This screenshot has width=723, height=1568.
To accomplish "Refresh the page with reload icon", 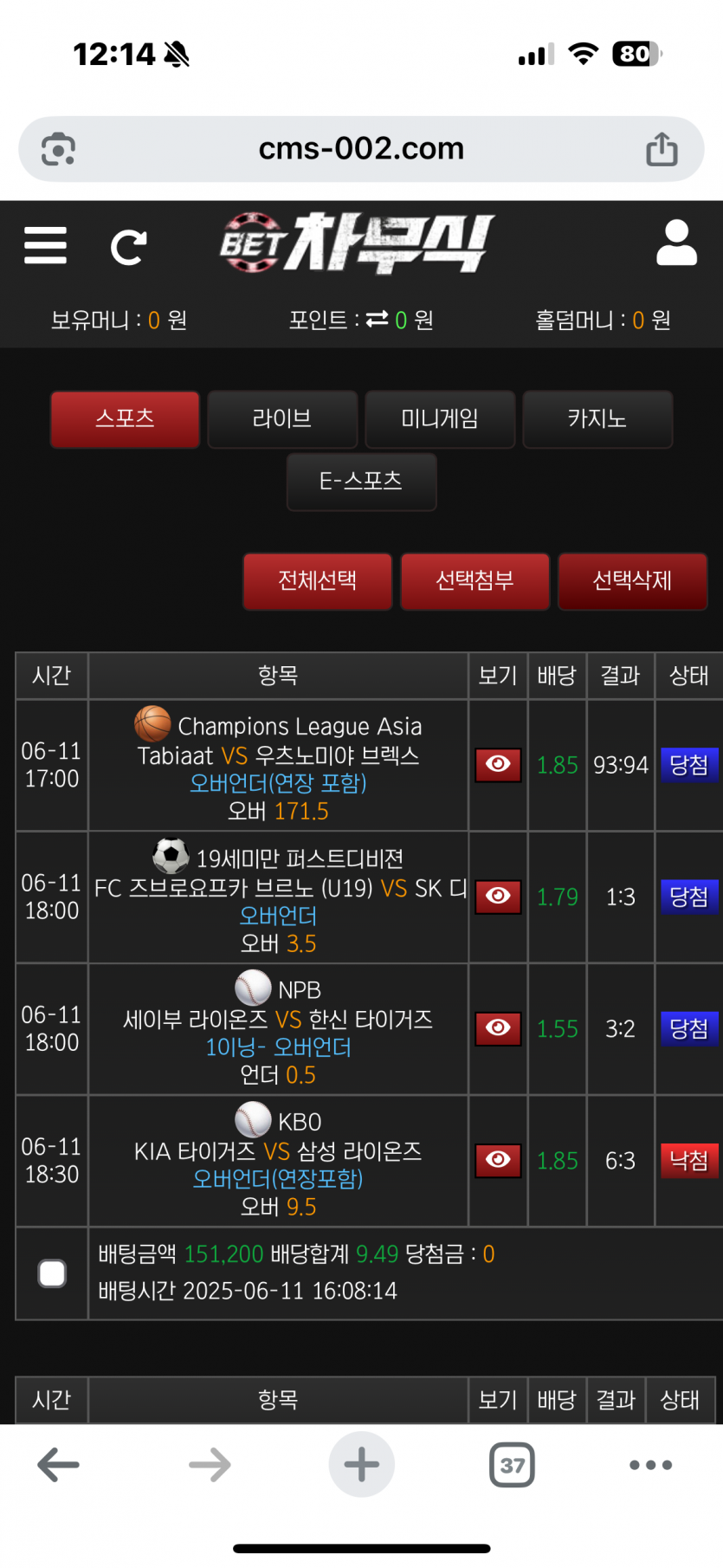I will click(x=128, y=247).
